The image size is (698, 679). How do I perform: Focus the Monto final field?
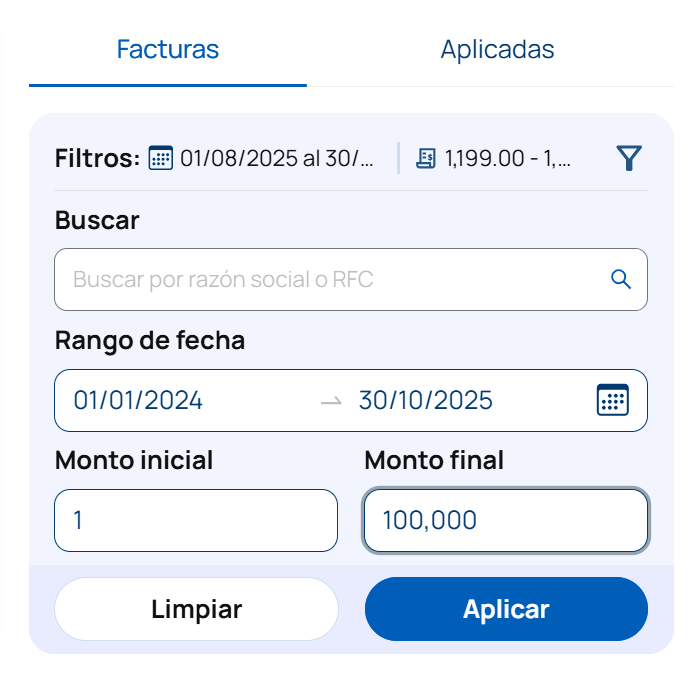coord(506,520)
